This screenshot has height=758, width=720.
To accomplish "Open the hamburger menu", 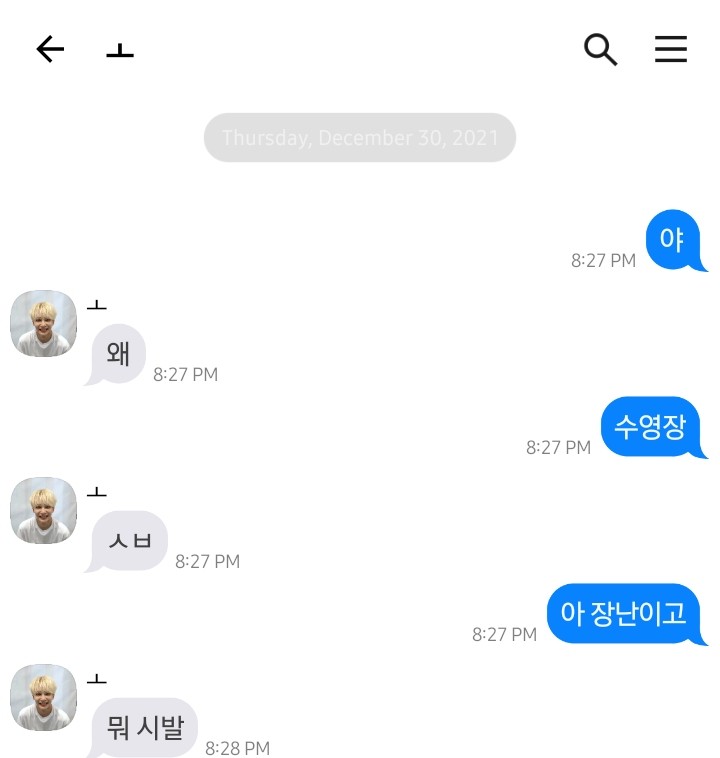I will click(671, 49).
